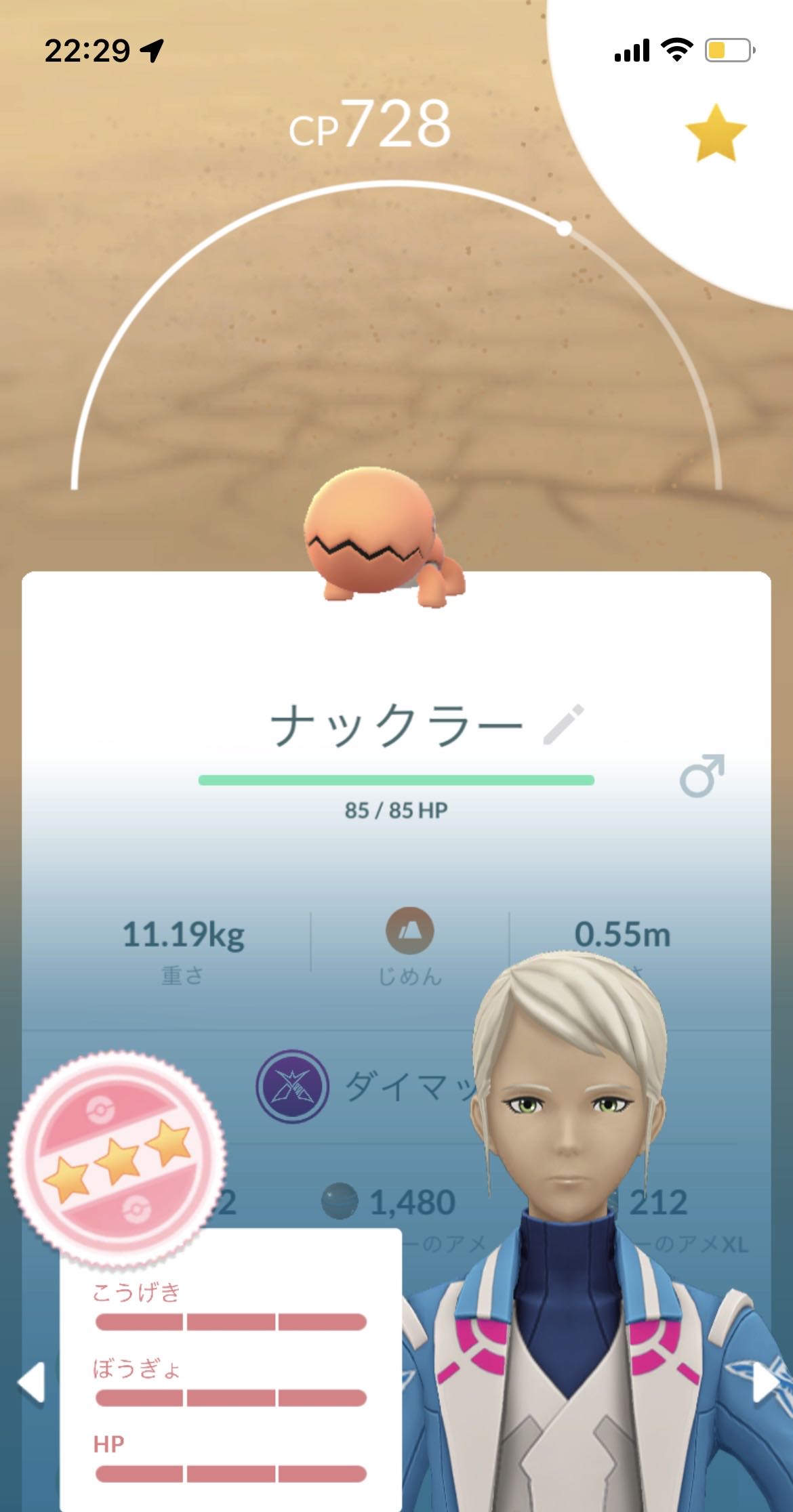The width and height of the screenshot is (793, 1512).
Task: Edit the nickname ナックラー with the pencil
Action: coord(563,725)
